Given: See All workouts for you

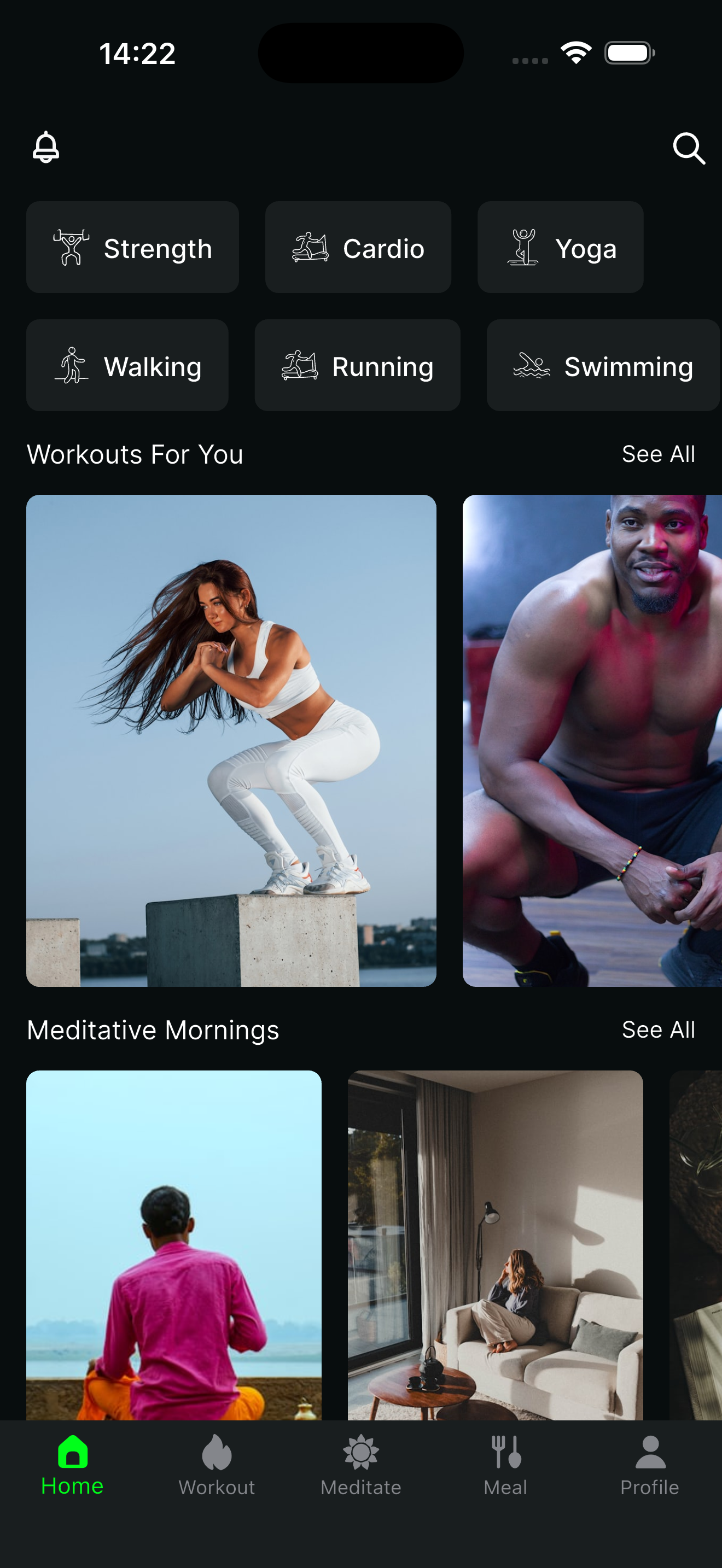Looking at the screenshot, I should (659, 453).
